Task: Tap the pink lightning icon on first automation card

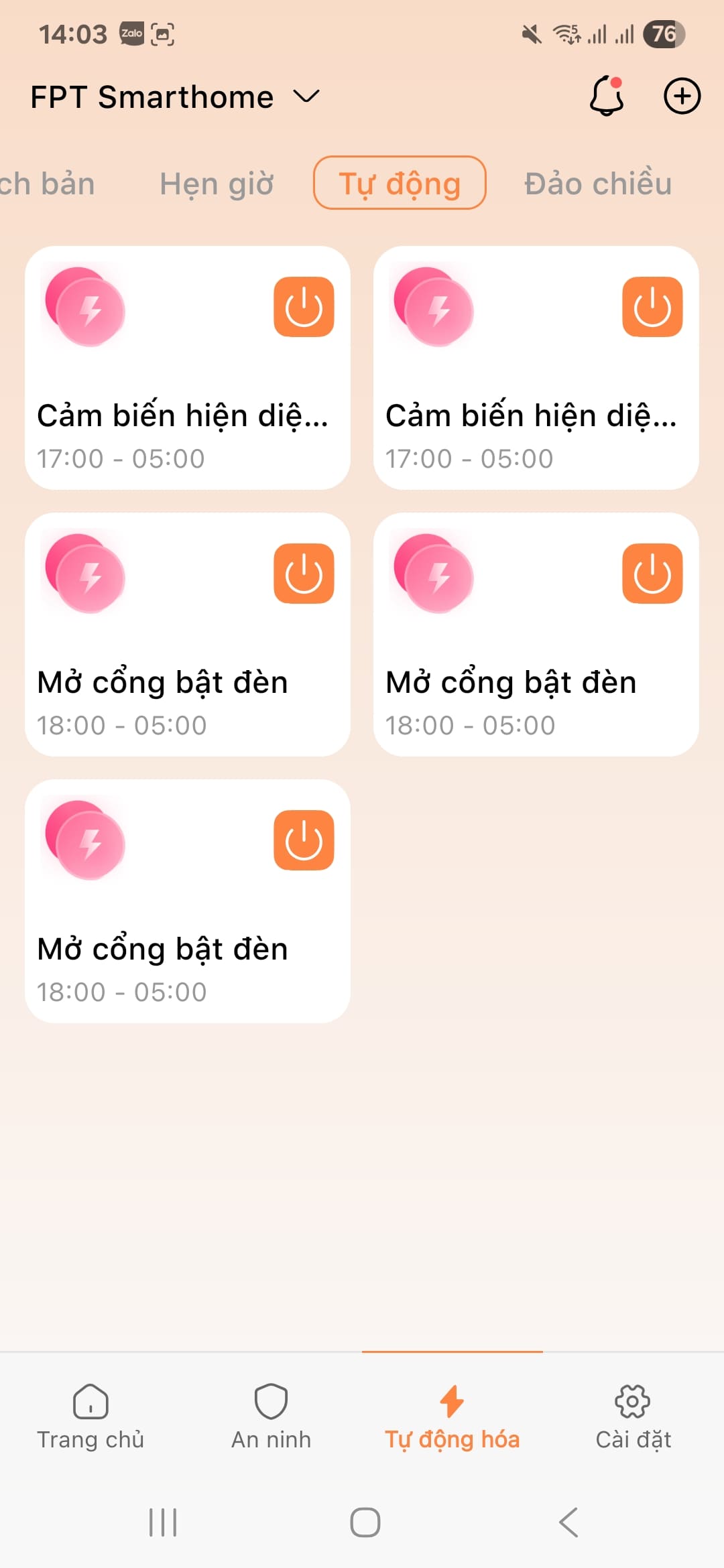Action: pos(84,307)
